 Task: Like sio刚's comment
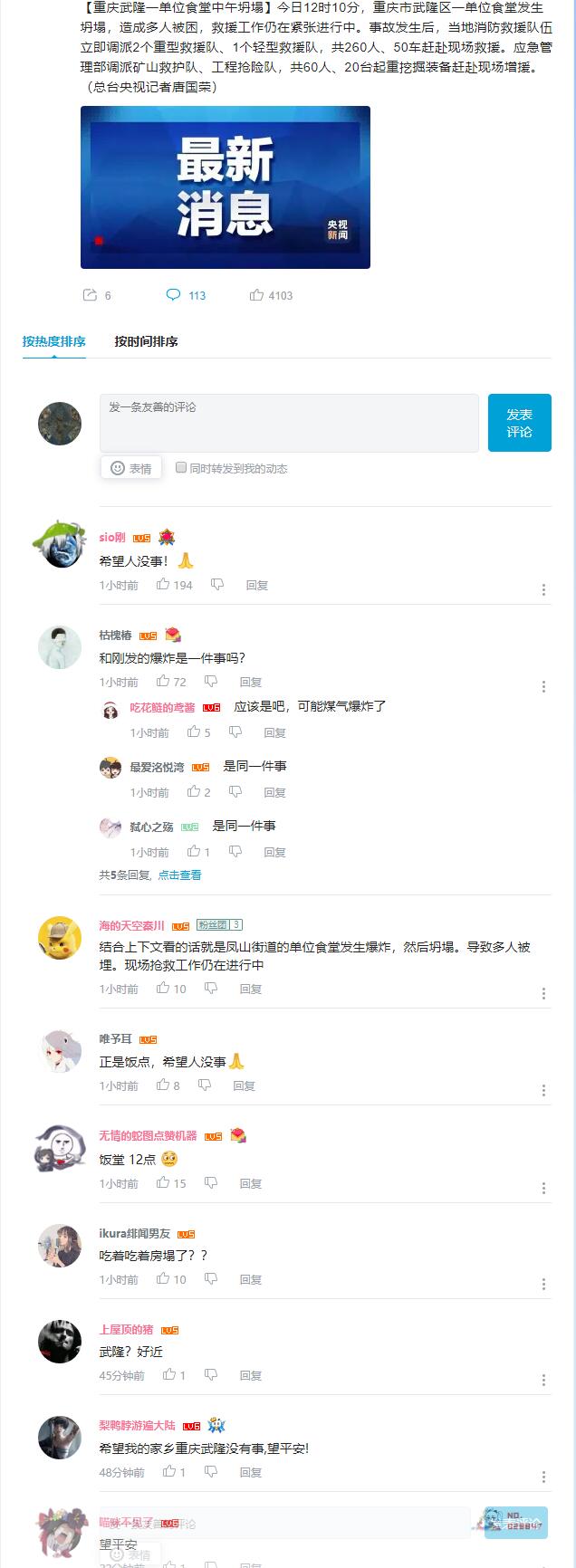pyautogui.click(x=164, y=585)
